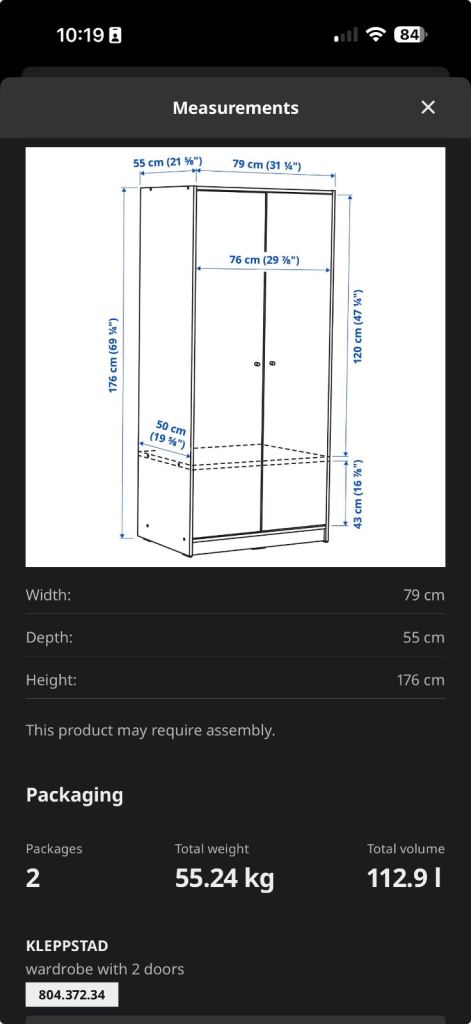Close the Measurements sheet
The width and height of the screenshot is (471, 1024).
point(428,107)
